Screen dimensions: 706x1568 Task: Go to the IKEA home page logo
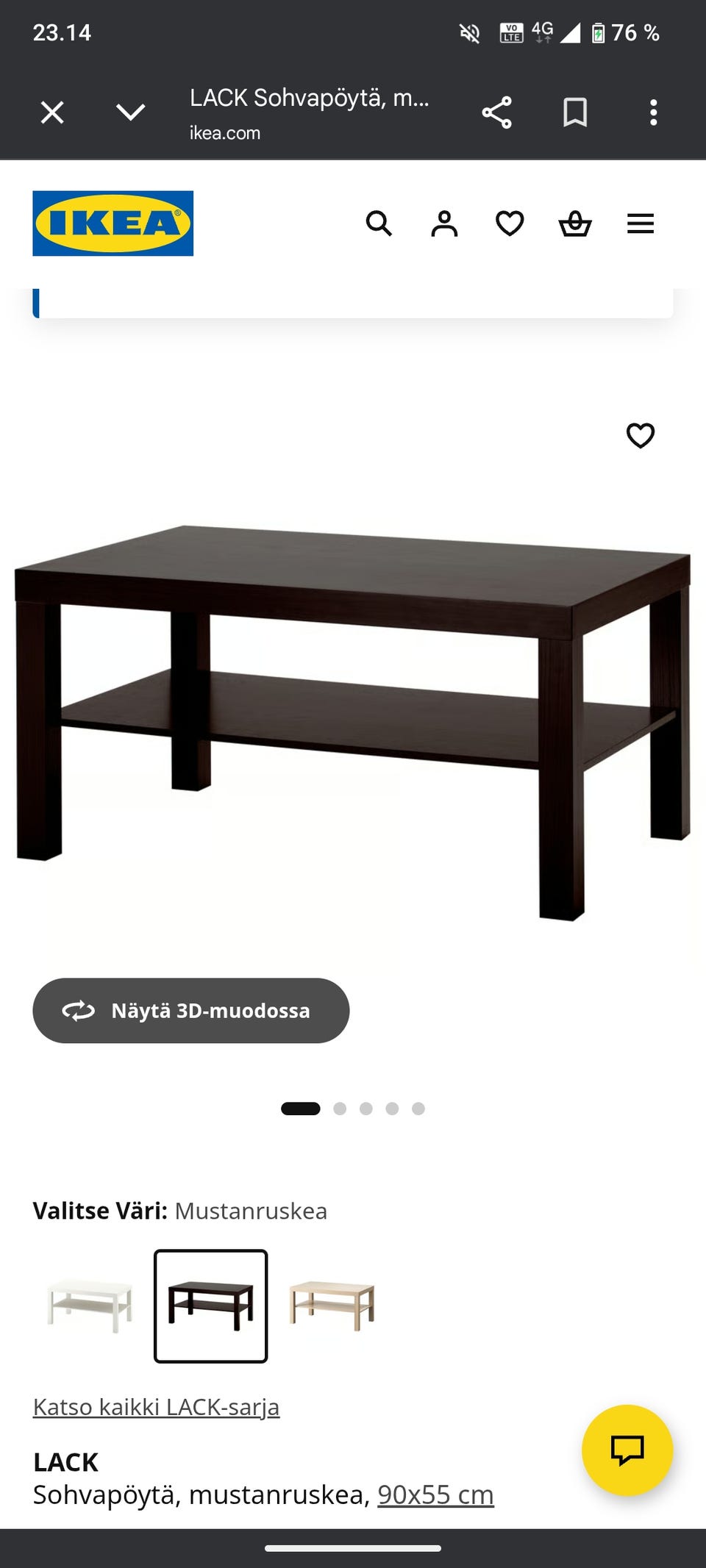pyautogui.click(x=113, y=223)
